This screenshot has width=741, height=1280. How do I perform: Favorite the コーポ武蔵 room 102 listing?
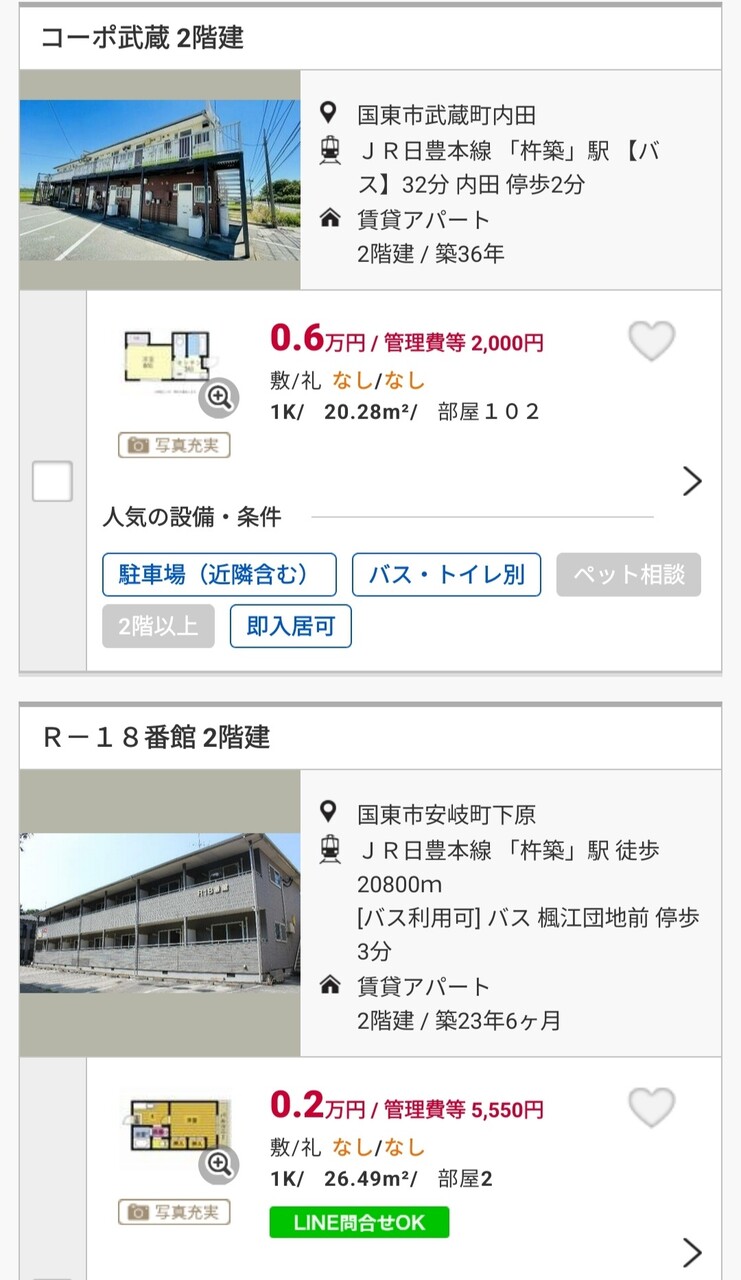pyautogui.click(x=652, y=342)
